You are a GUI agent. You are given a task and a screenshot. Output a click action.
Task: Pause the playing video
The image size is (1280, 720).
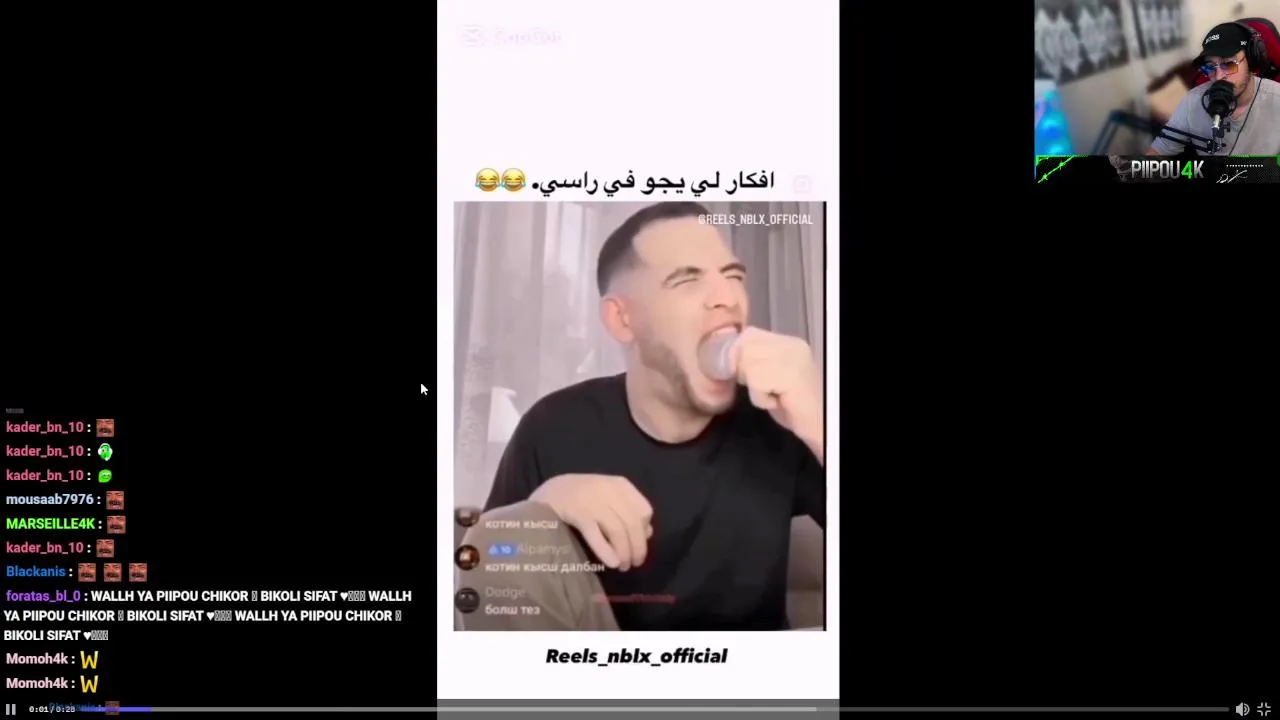tap(11, 709)
